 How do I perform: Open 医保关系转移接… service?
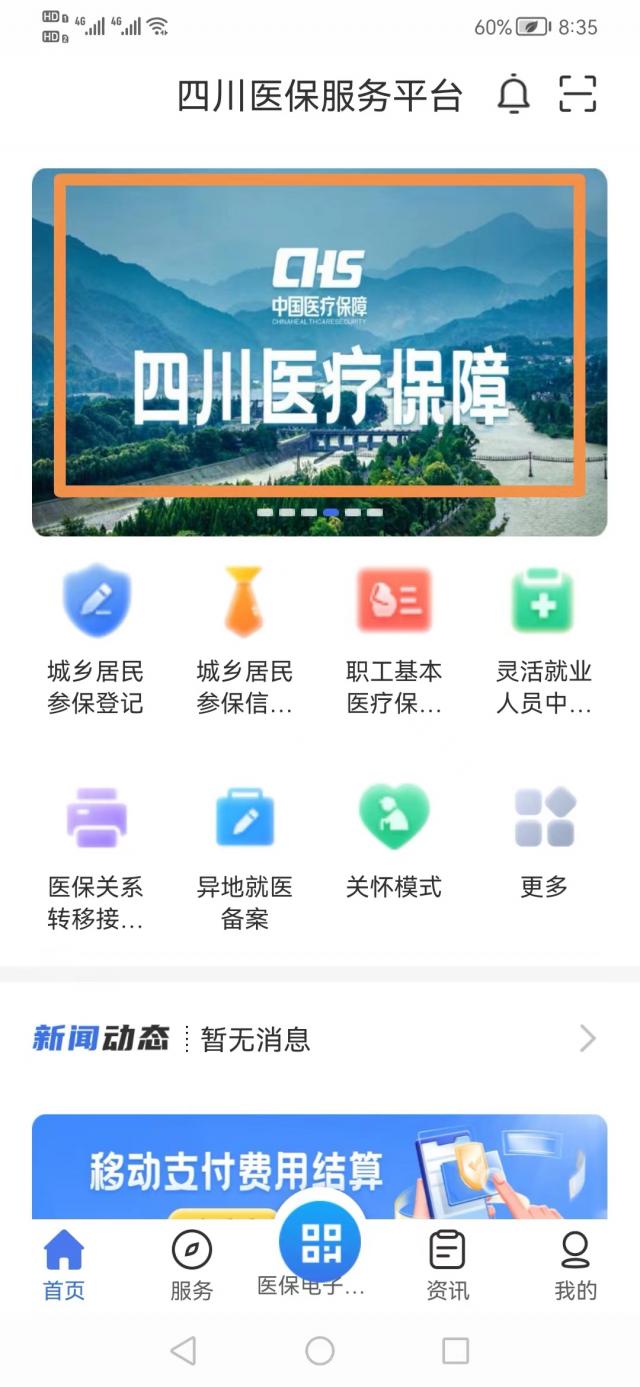pos(95,855)
